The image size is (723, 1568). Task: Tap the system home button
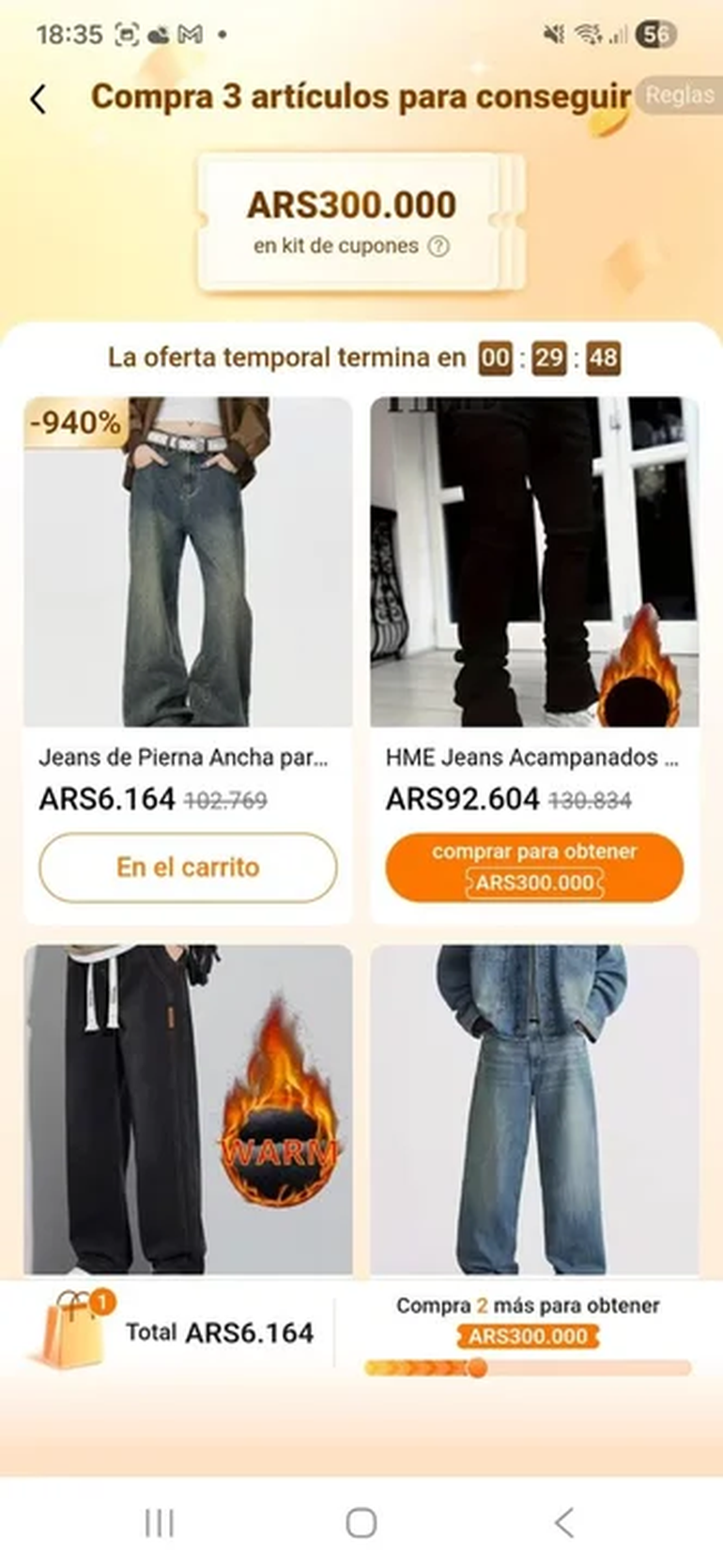tap(361, 1522)
